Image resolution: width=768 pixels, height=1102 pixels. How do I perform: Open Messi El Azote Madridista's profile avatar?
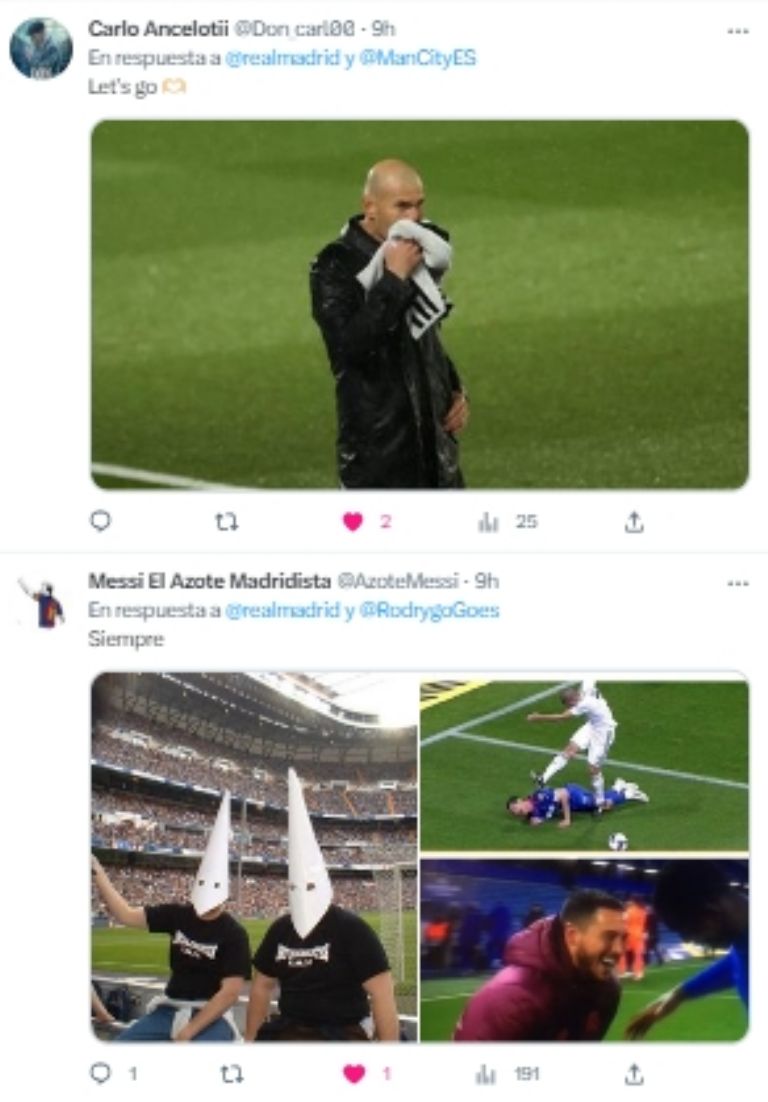coord(41,604)
